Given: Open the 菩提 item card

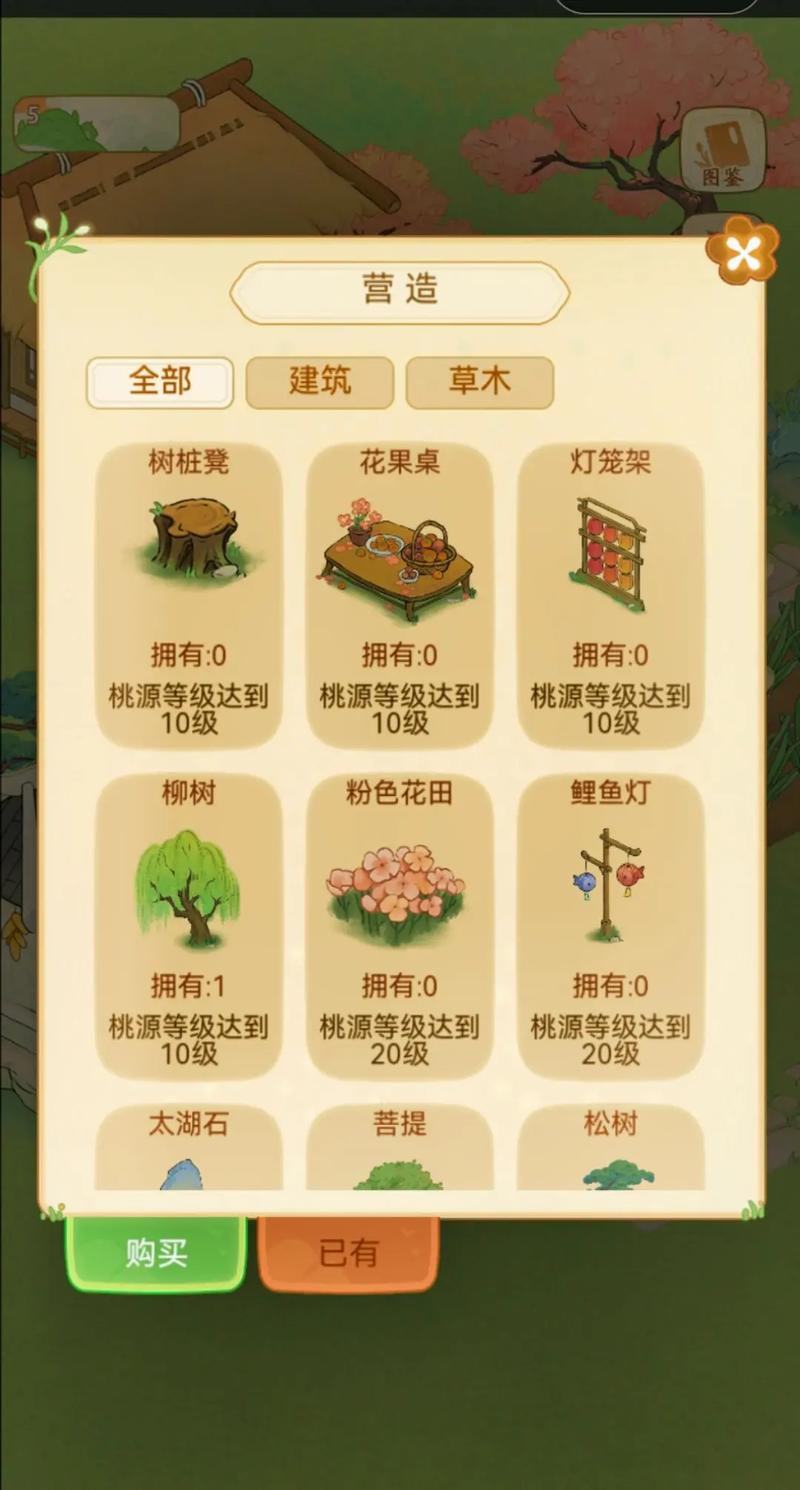Looking at the screenshot, I should 400,1148.
